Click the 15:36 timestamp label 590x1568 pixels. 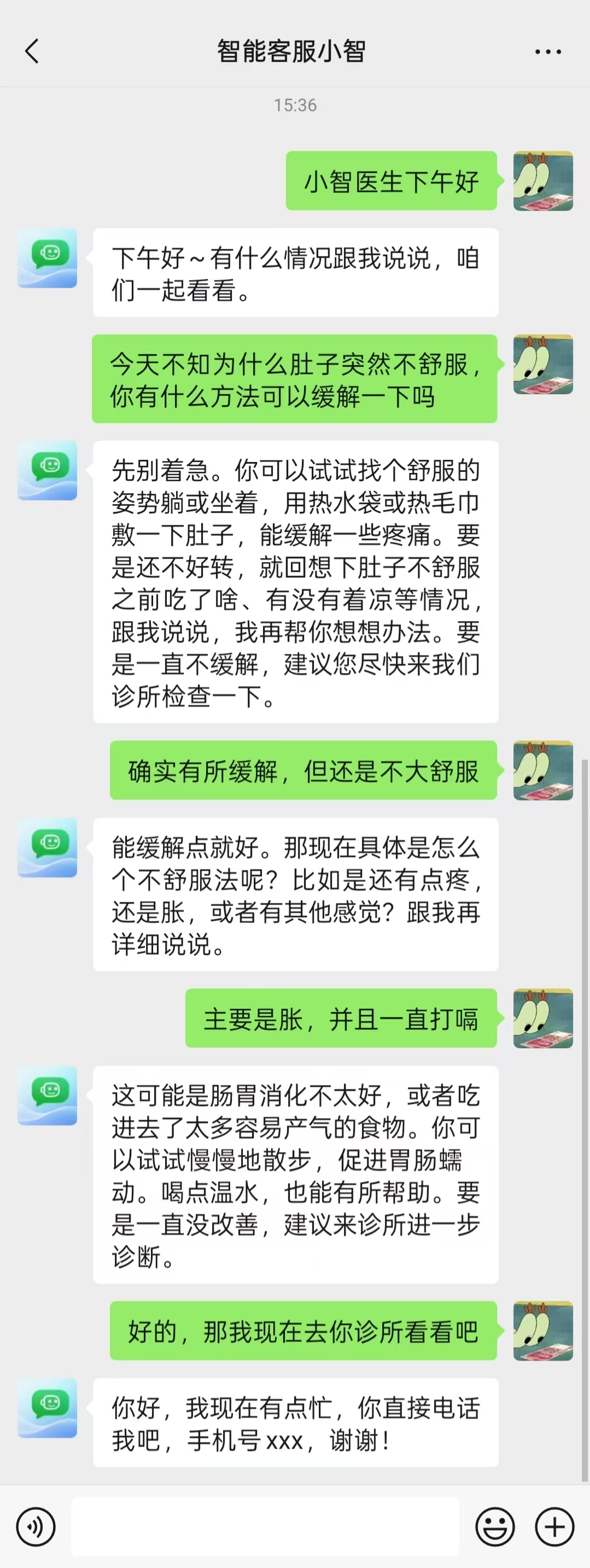295,104
